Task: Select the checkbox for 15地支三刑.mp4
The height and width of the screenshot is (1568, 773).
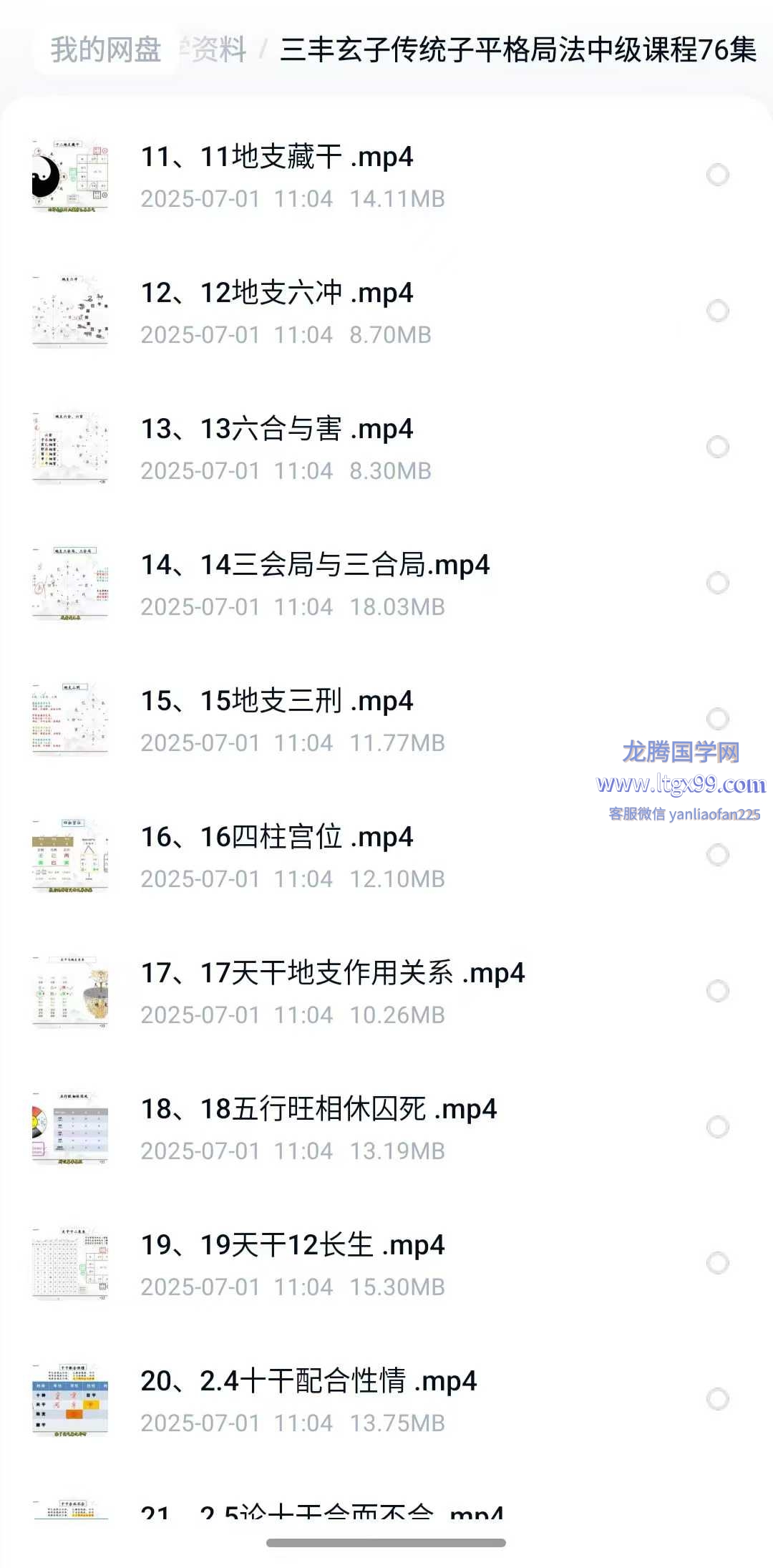Action: point(717,718)
